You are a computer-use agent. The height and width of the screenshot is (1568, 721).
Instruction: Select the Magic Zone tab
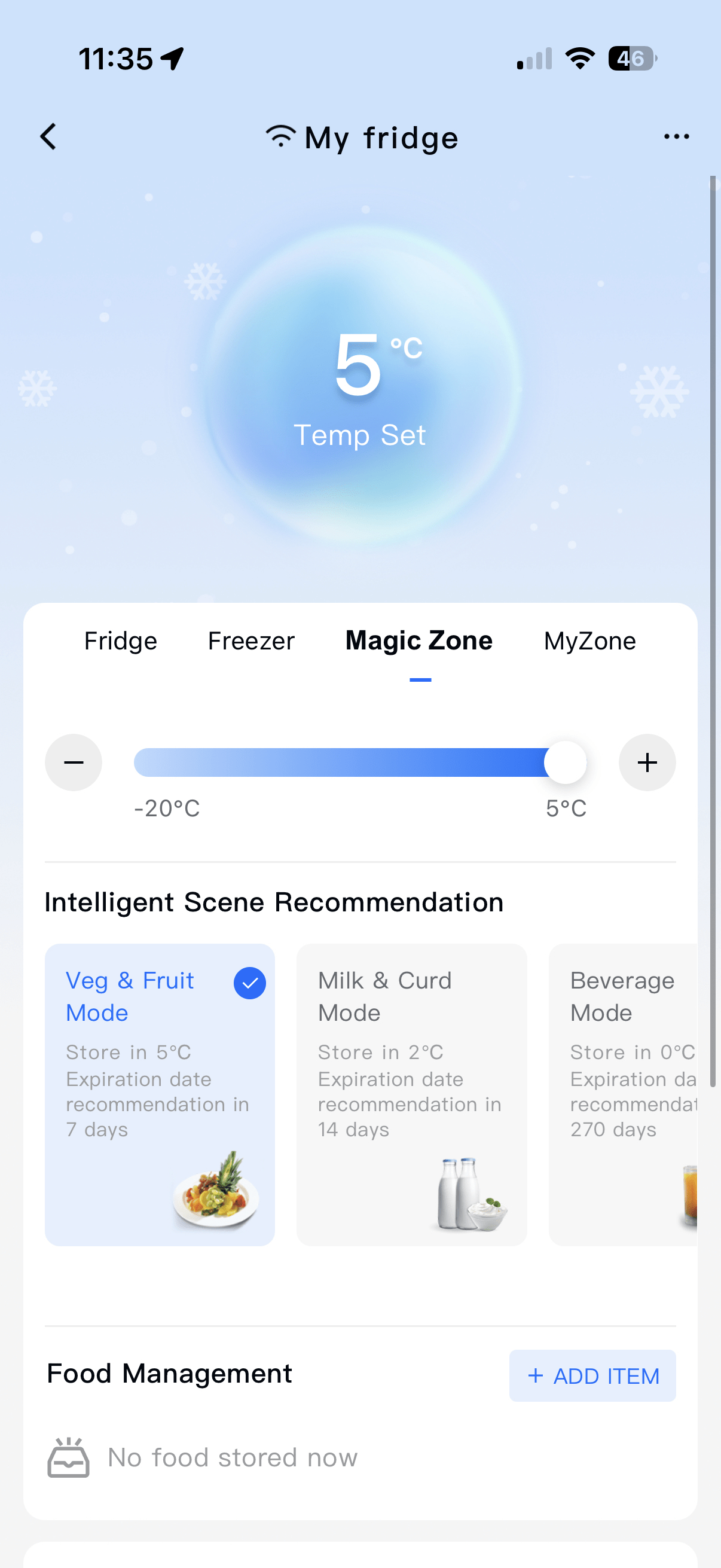418,641
